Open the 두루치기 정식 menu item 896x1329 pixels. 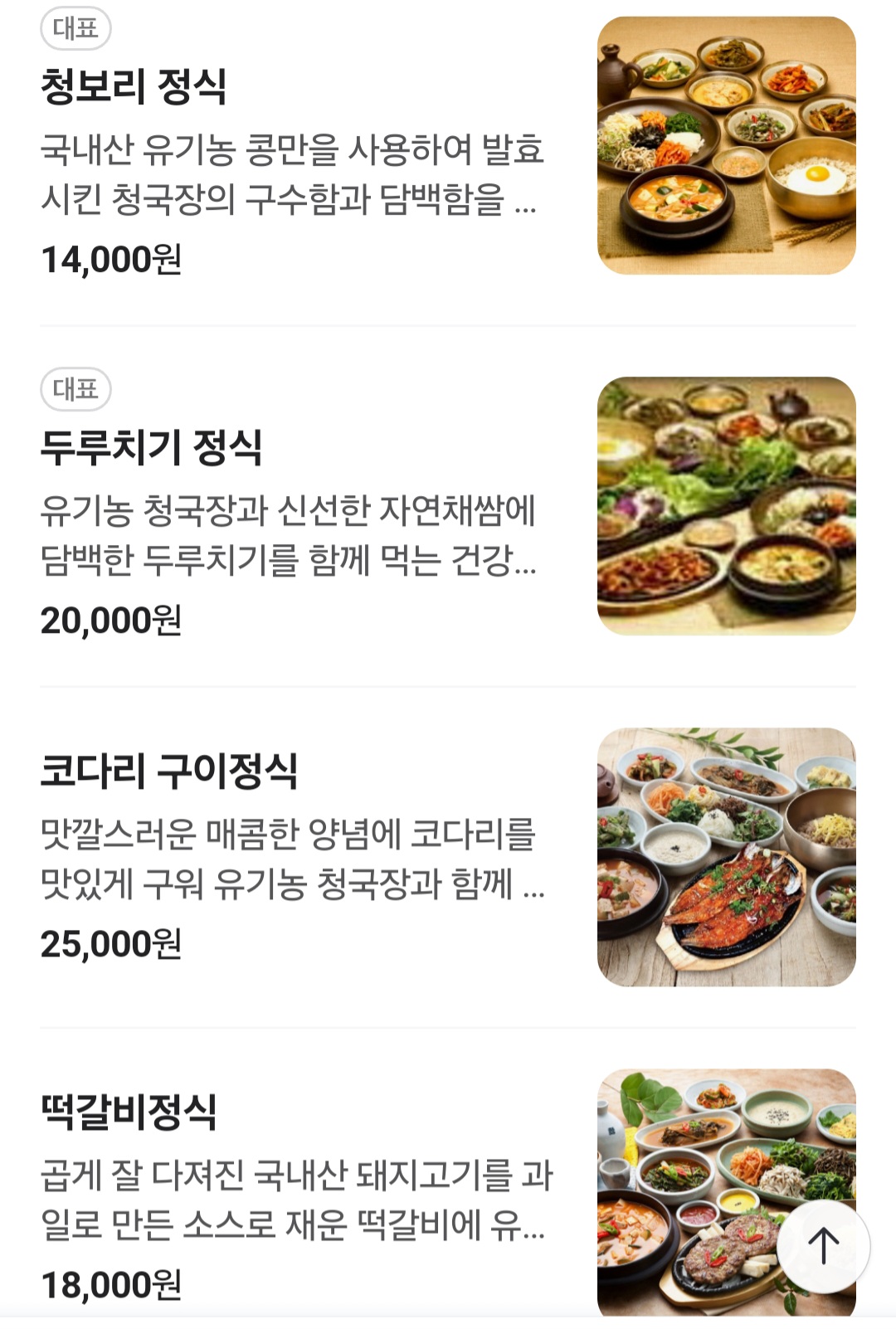pos(152,448)
